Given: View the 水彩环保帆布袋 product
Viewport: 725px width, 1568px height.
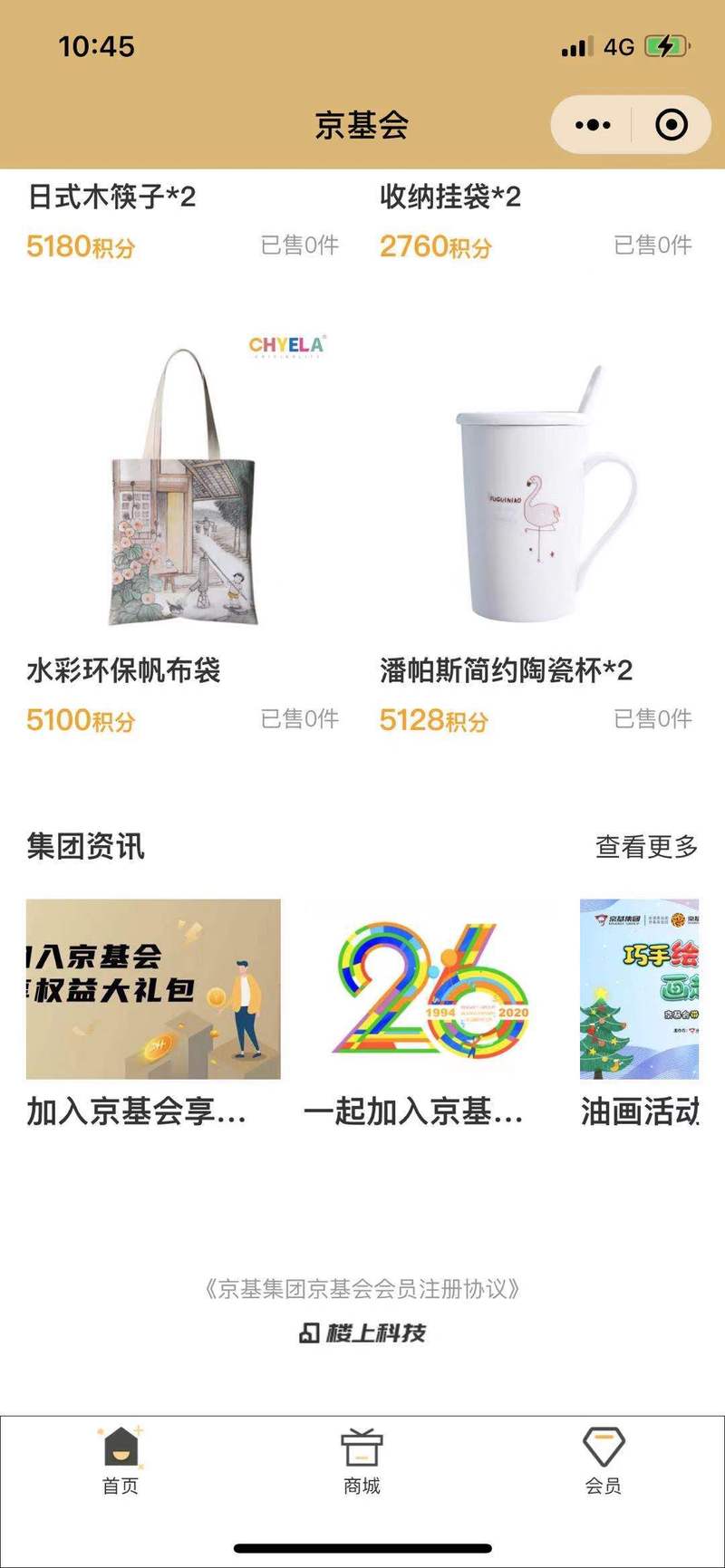Looking at the screenshot, I should (184, 489).
